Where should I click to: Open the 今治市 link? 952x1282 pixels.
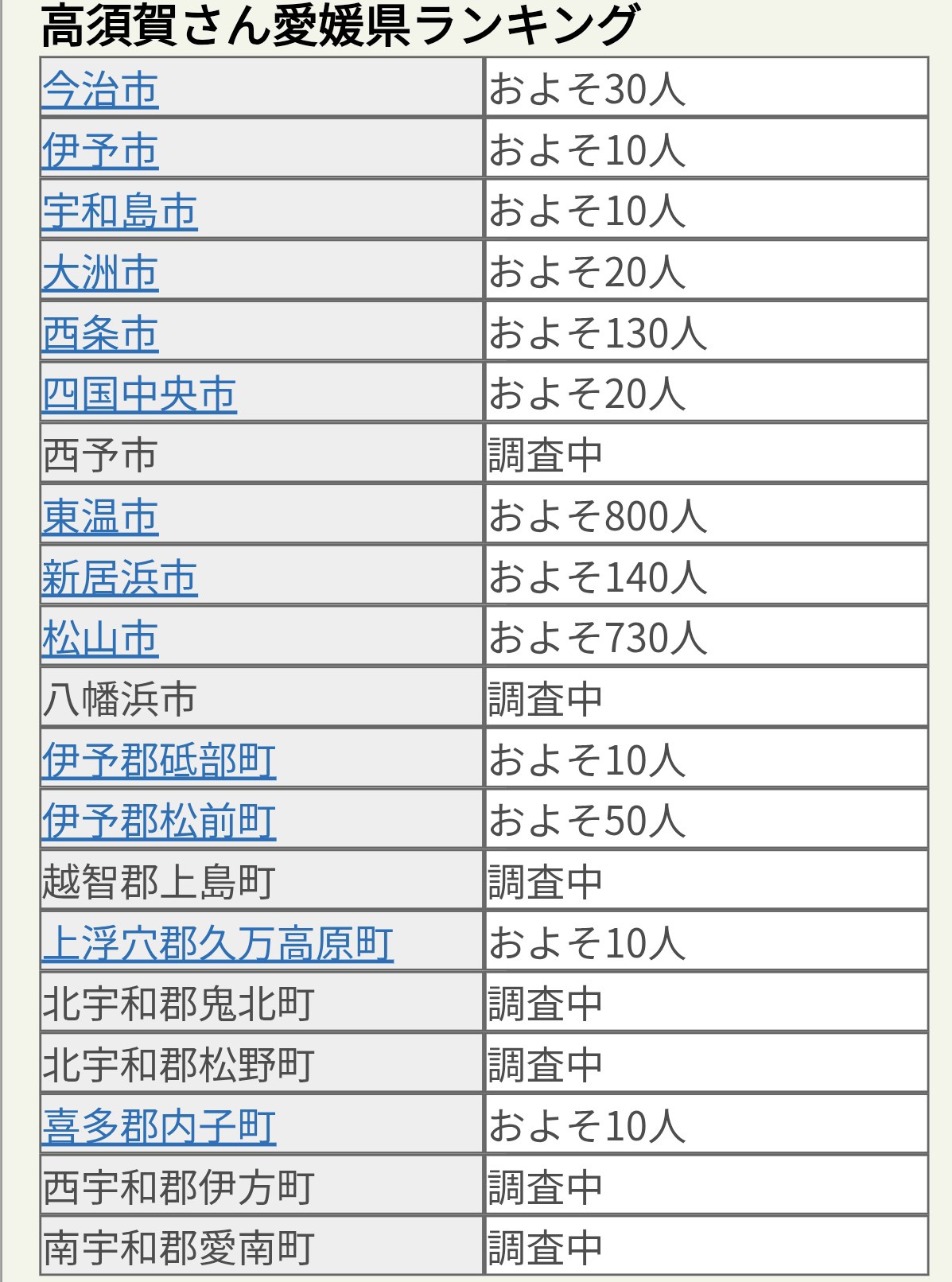click(x=100, y=89)
